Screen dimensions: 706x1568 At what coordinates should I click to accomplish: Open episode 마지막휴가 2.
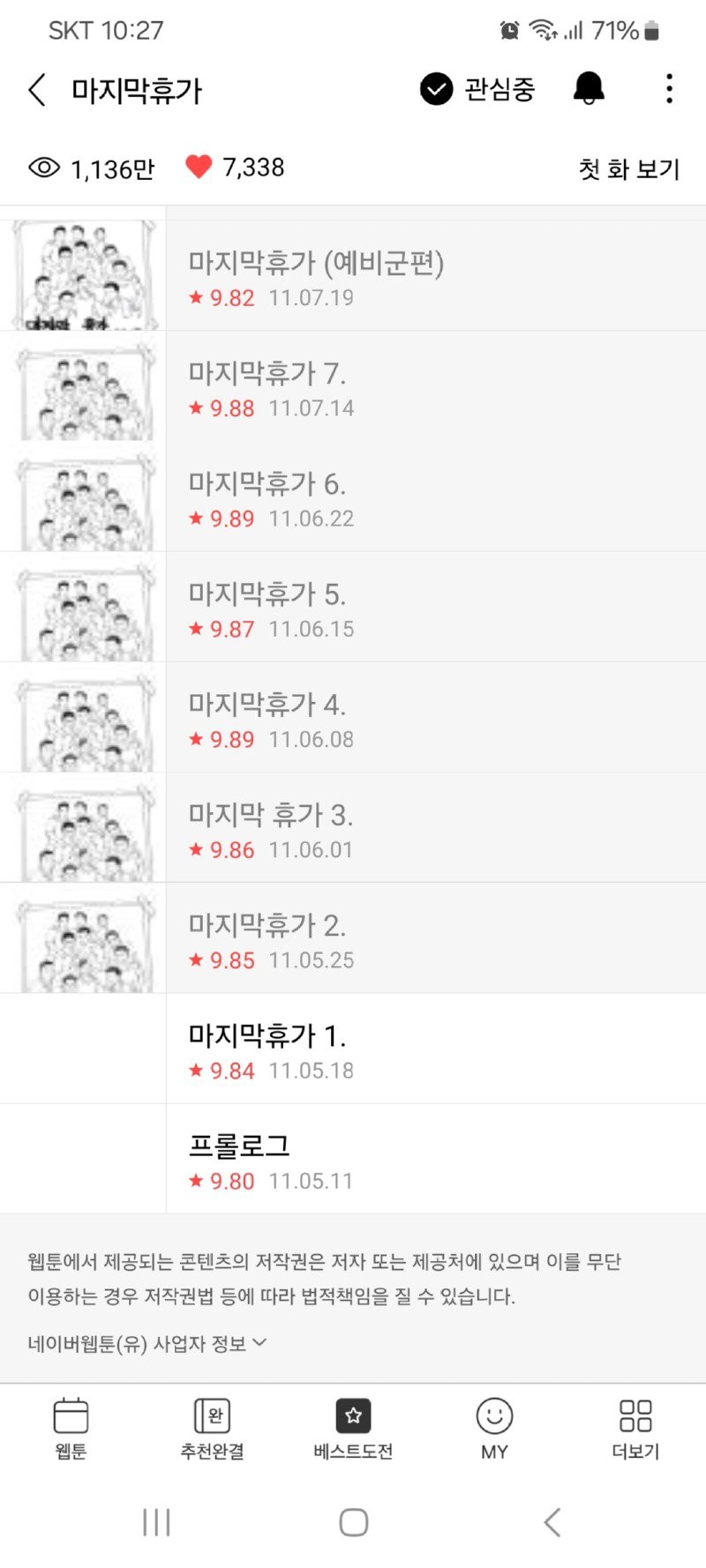click(x=353, y=938)
